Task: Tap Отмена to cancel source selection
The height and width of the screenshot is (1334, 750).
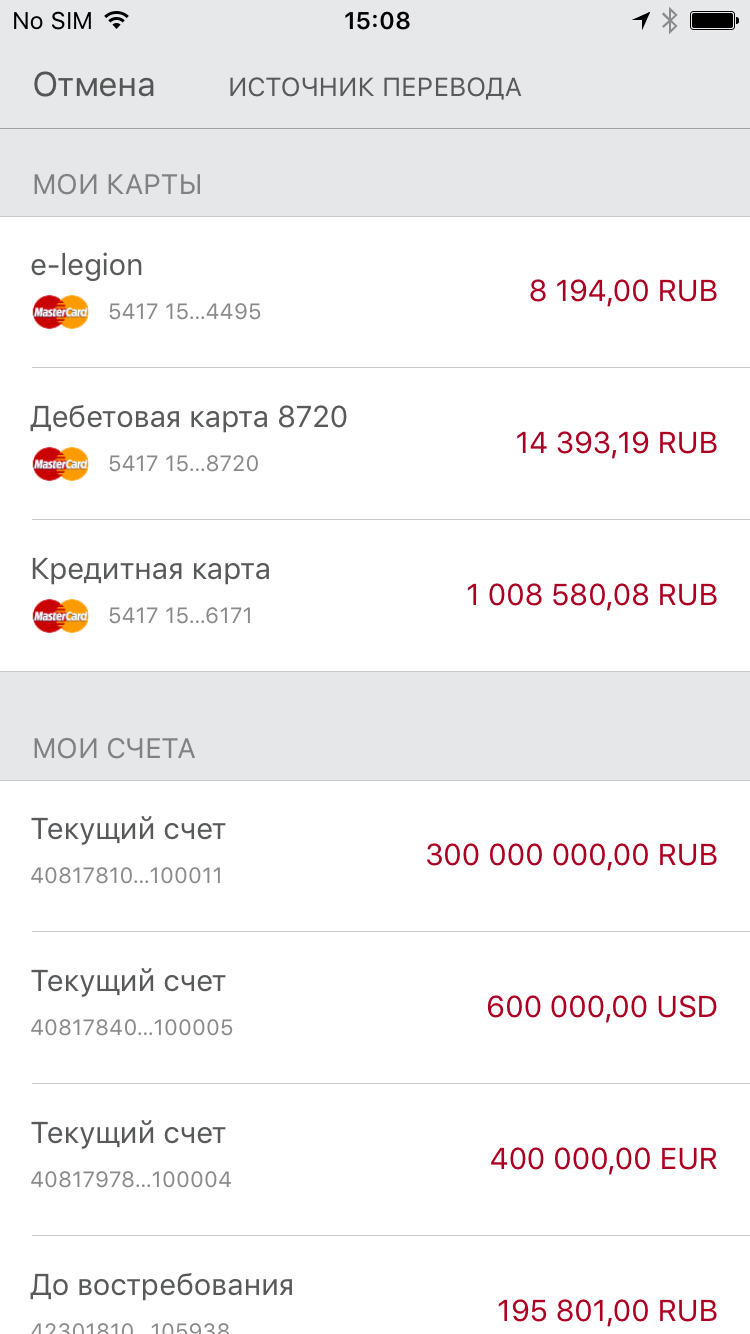Action: pyautogui.click(x=94, y=85)
